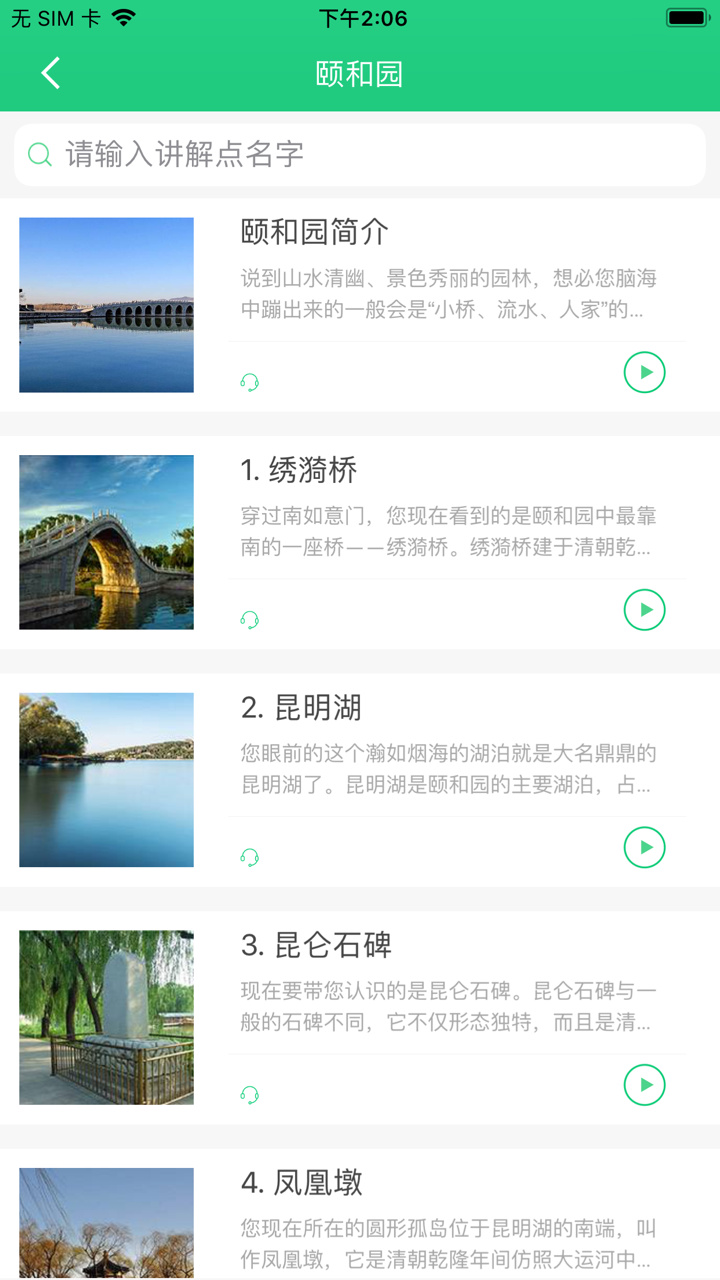View the 昆仑石碑 stone tablet thumbnail
Viewport: 720px width, 1280px height.
point(106,1016)
